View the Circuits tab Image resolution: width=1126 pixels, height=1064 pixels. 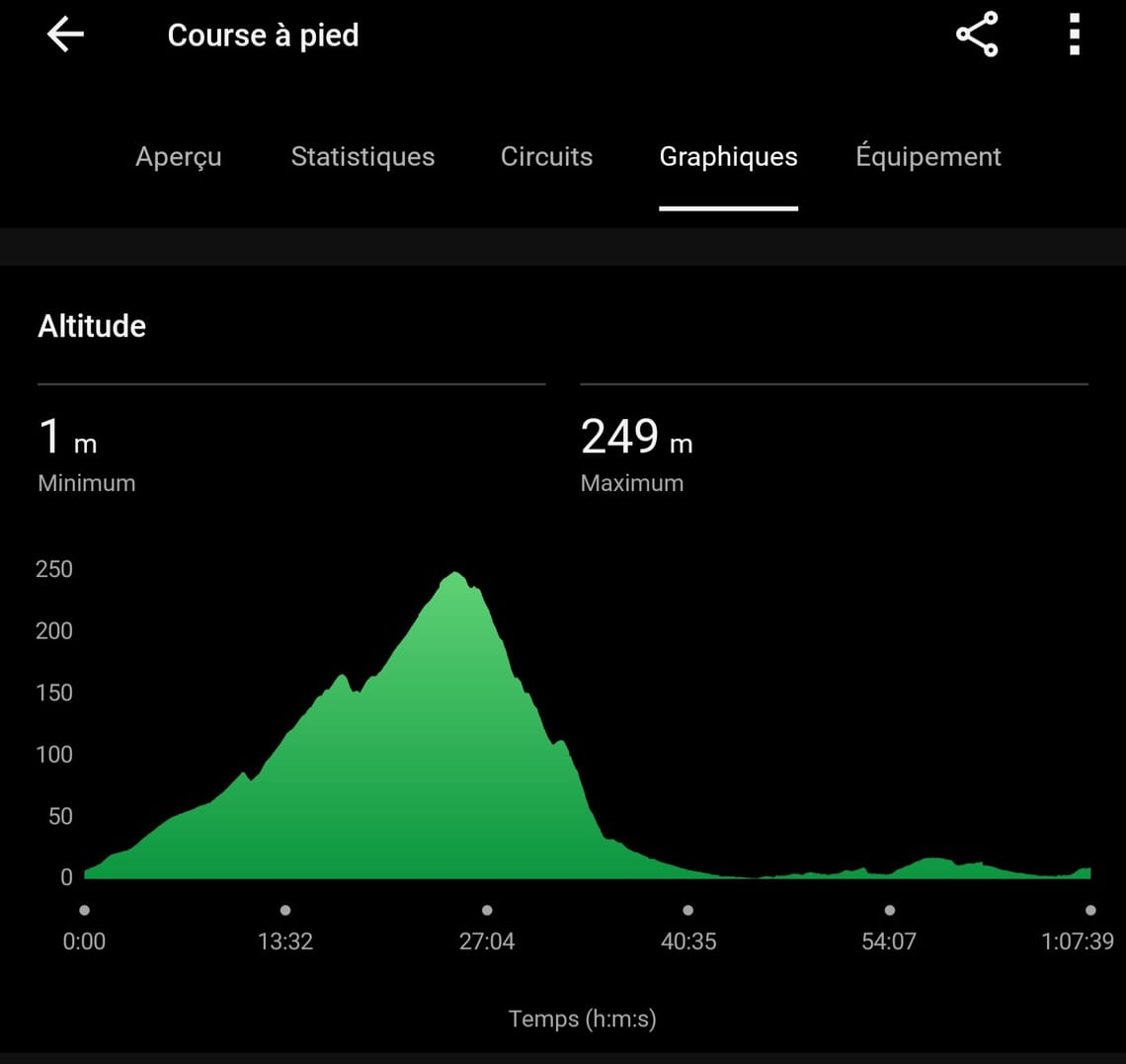[546, 157]
